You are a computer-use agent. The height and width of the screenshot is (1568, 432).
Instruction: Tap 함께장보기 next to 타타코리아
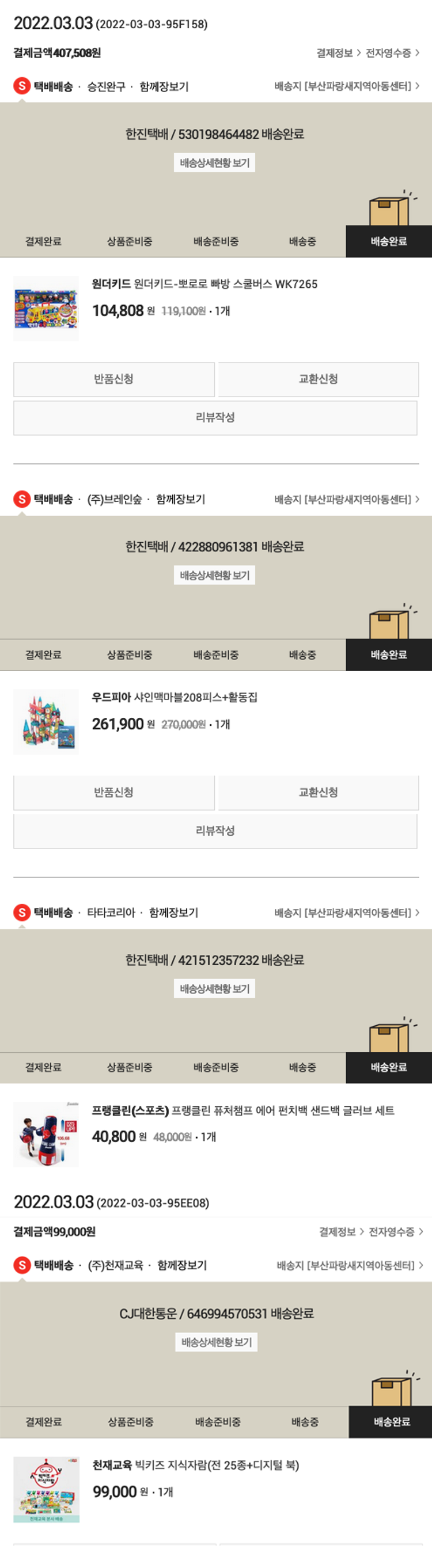coord(173,913)
